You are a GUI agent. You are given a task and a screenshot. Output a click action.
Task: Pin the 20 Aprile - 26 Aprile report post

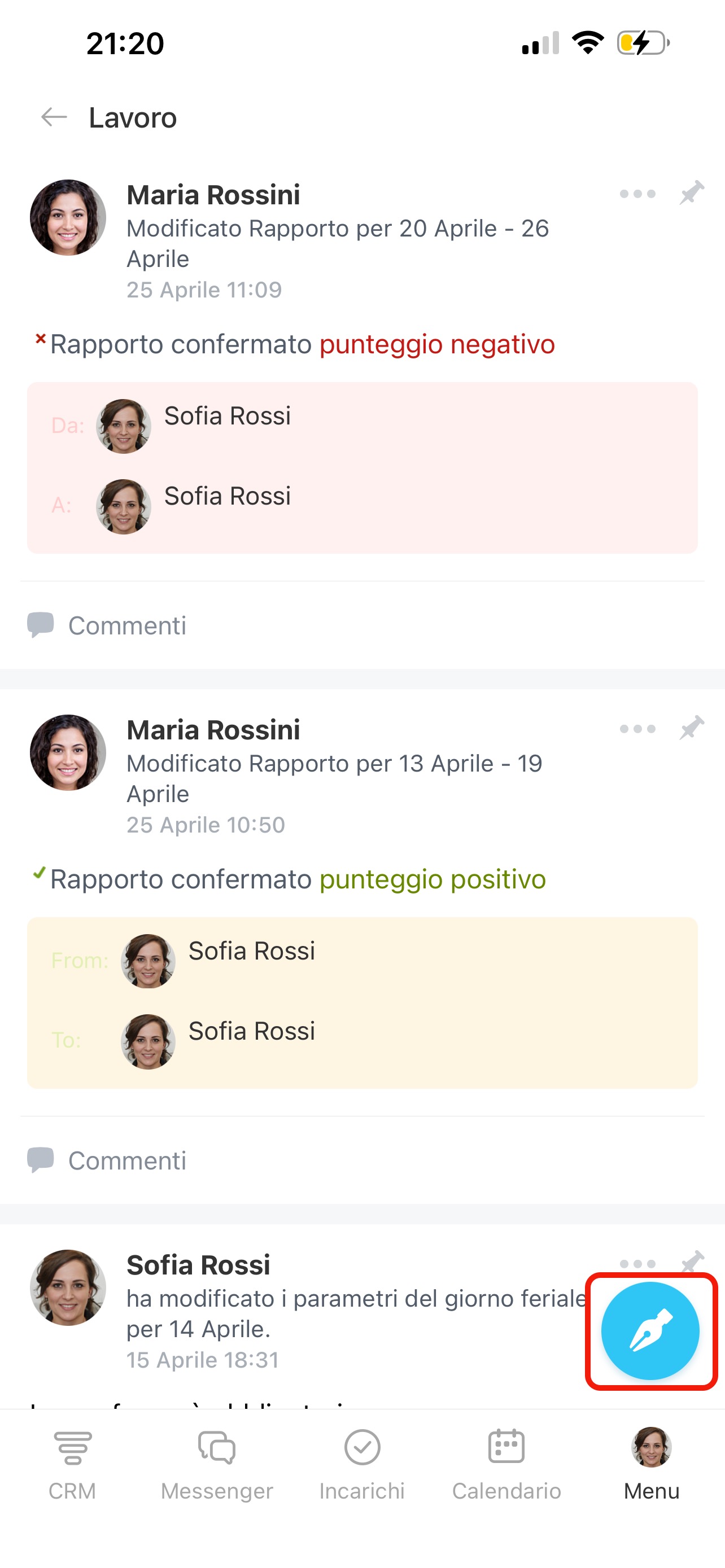tap(692, 193)
